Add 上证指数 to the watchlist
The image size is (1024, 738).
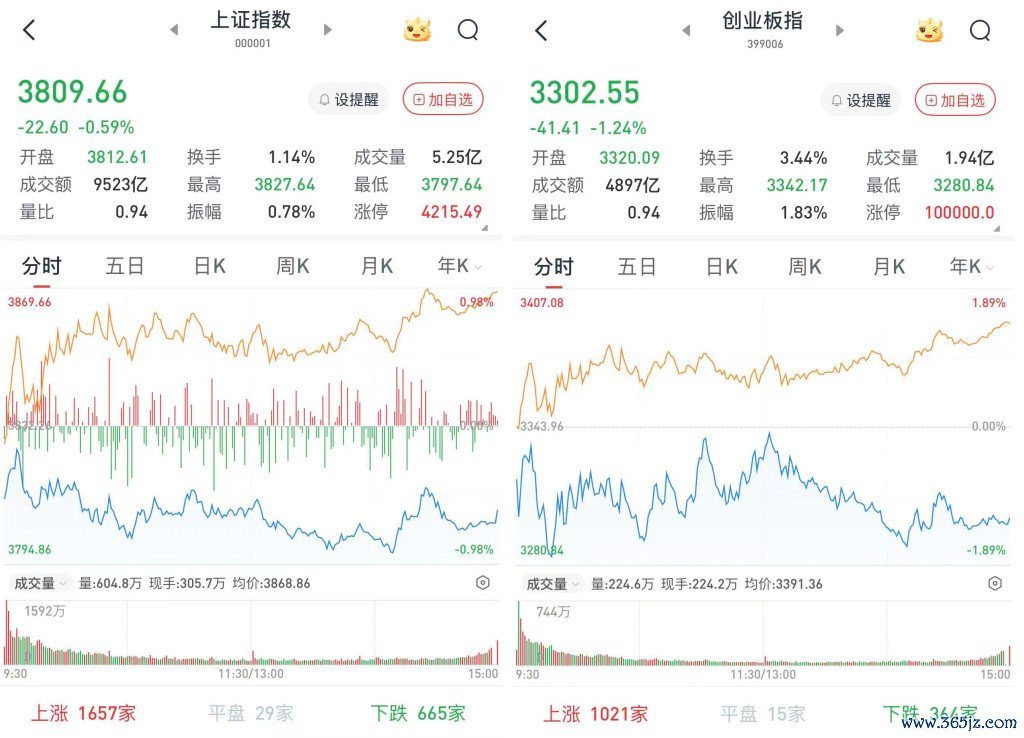[x=443, y=100]
